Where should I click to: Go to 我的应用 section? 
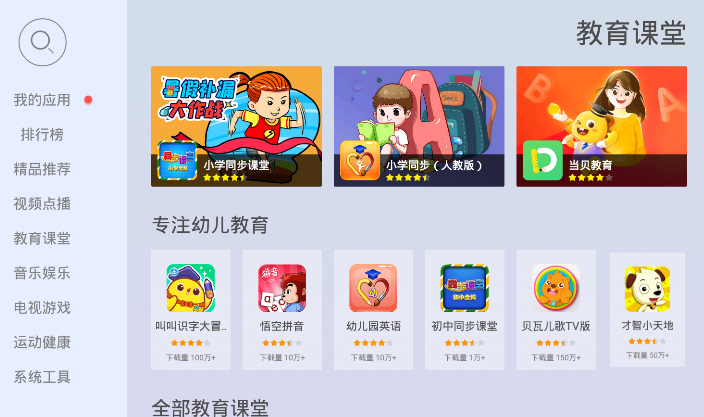tap(42, 100)
